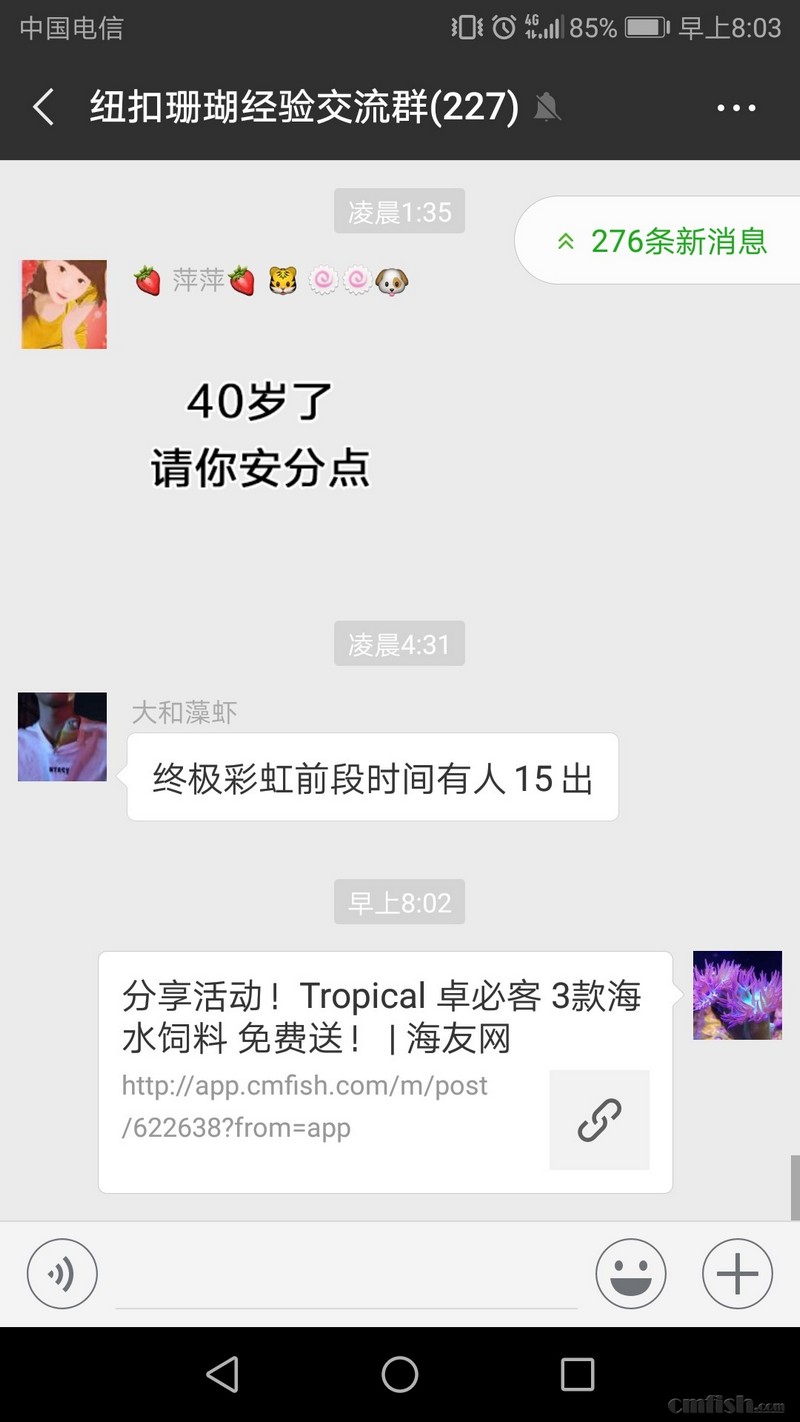The image size is (800, 1422).
Task: Open the purple coral avatar profile
Action: 737,995
